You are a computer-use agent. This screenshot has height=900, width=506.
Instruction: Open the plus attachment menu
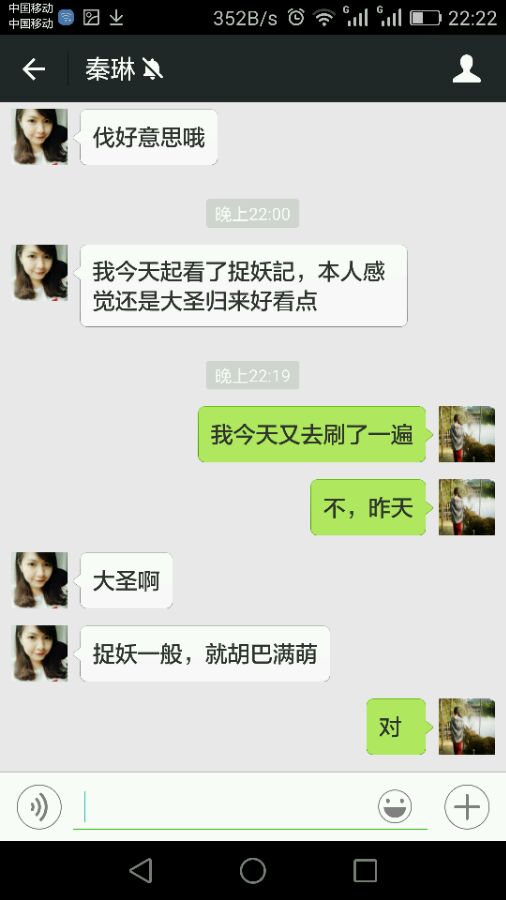(x=467, y=807)
